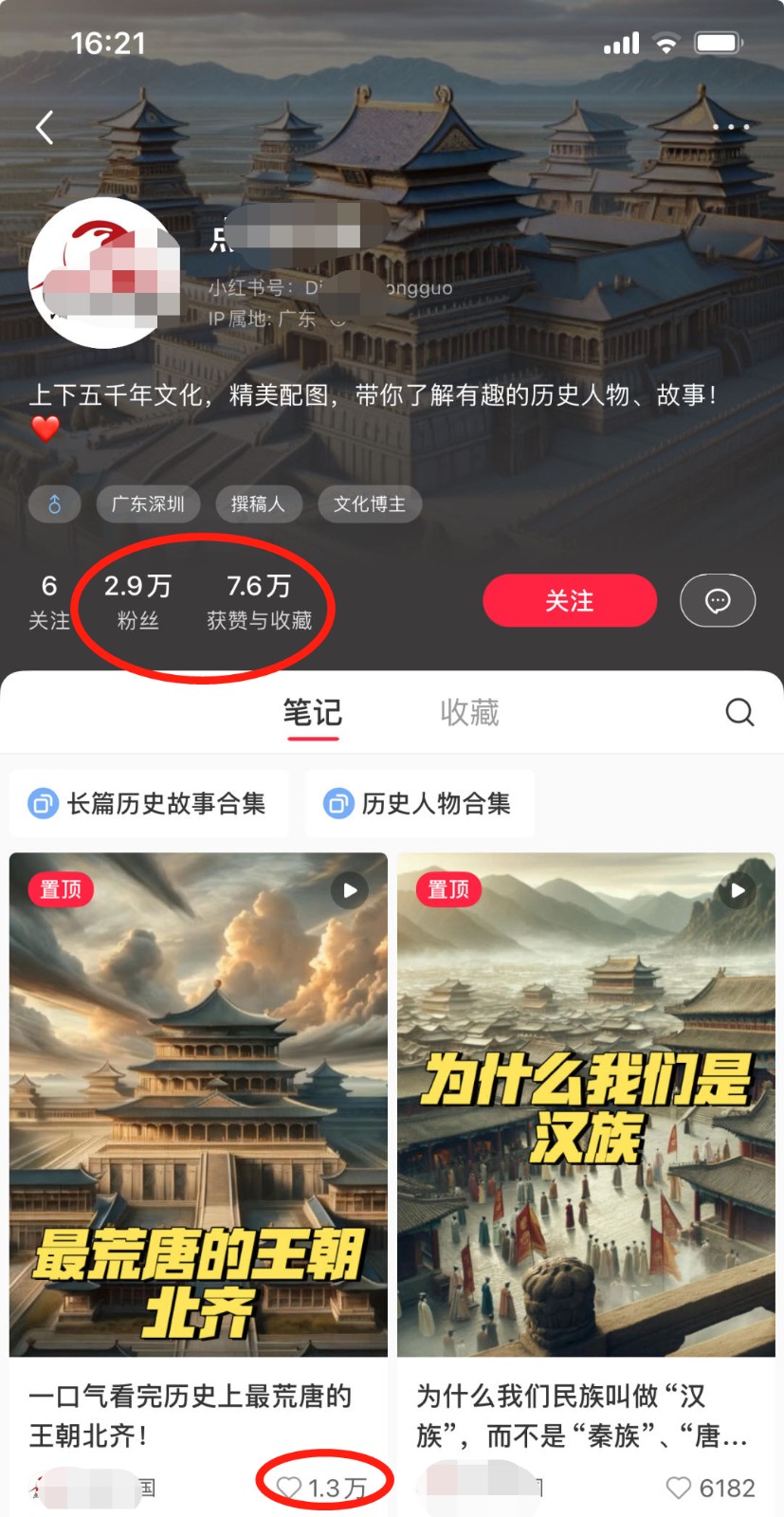
Task: Tap the 撰稿人 tag chip
Action: (x=258, y=503)
